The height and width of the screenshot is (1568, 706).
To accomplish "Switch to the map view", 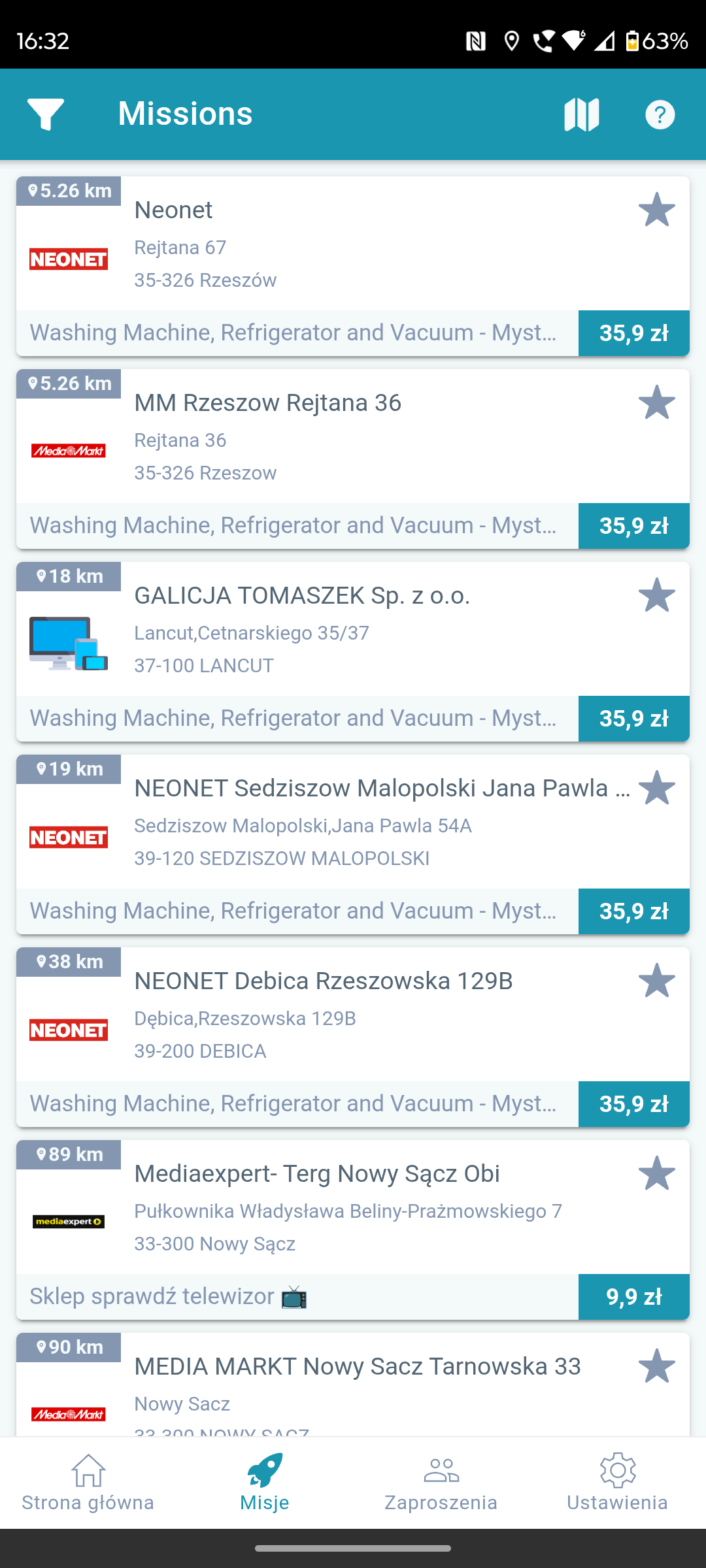I will coord(581,115).
